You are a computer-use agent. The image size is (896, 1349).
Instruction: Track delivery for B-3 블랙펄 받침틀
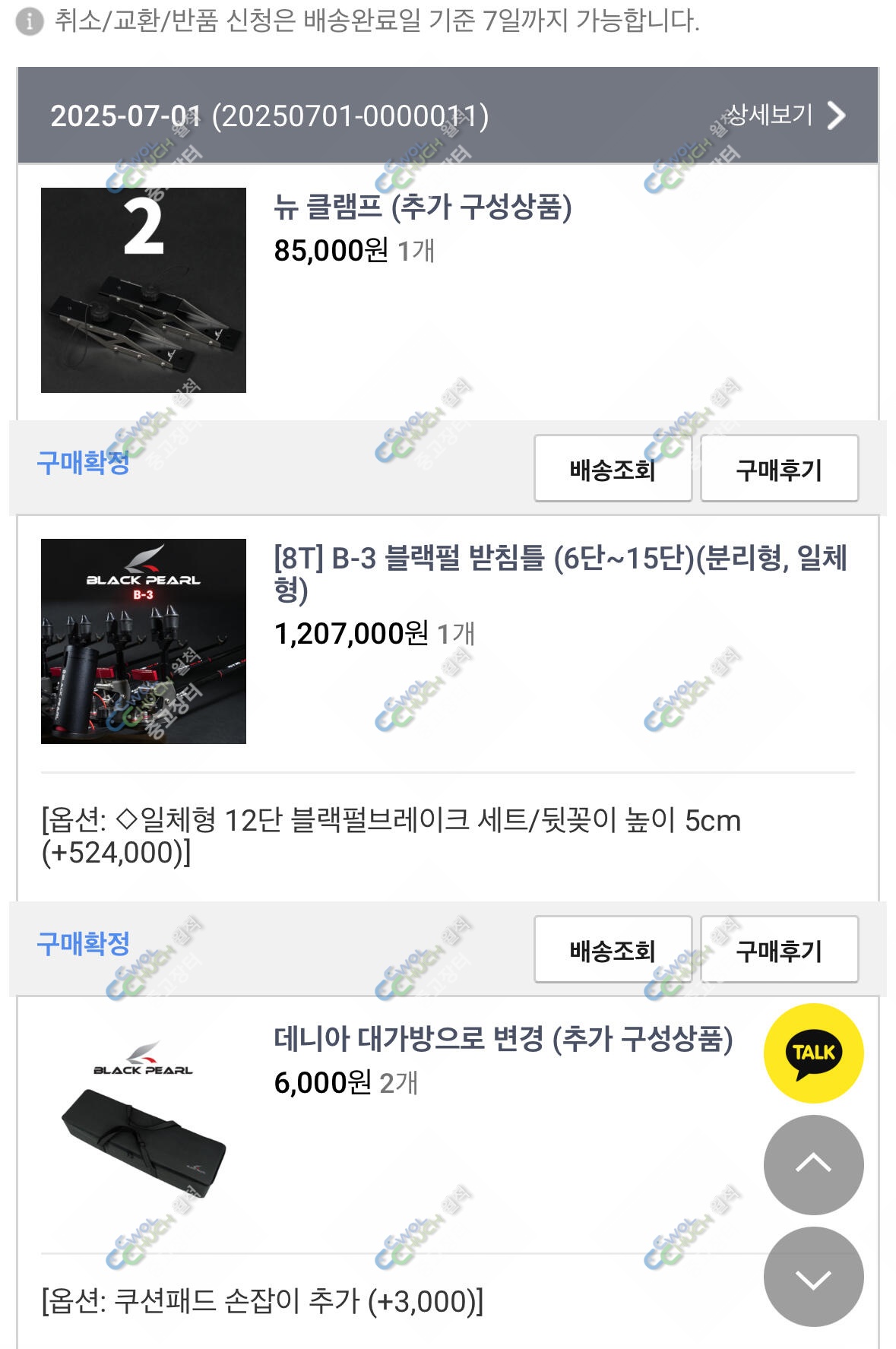[x=613, y=950]
